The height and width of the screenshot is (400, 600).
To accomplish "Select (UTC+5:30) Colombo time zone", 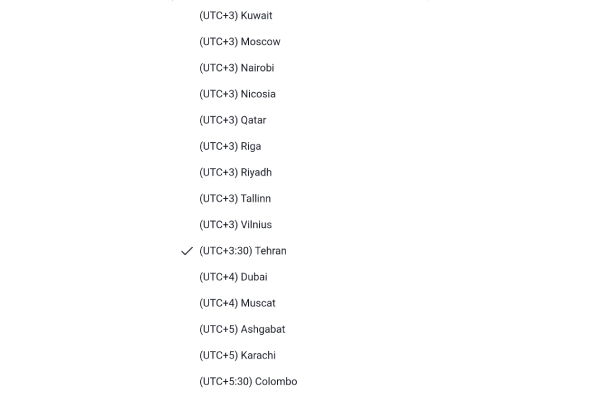I will click(x=248, y=381).
